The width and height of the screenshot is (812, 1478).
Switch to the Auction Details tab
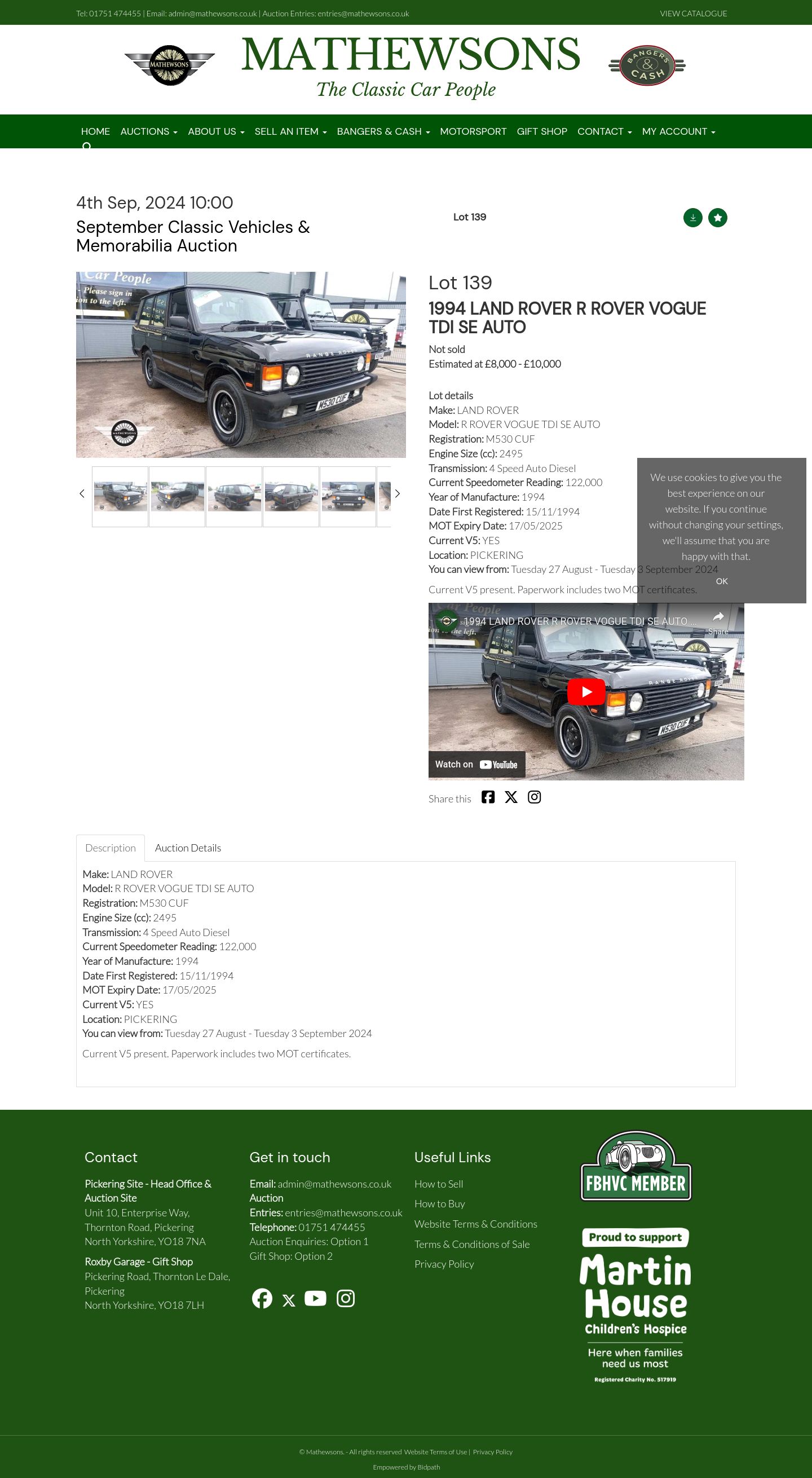tap(188, 848)
